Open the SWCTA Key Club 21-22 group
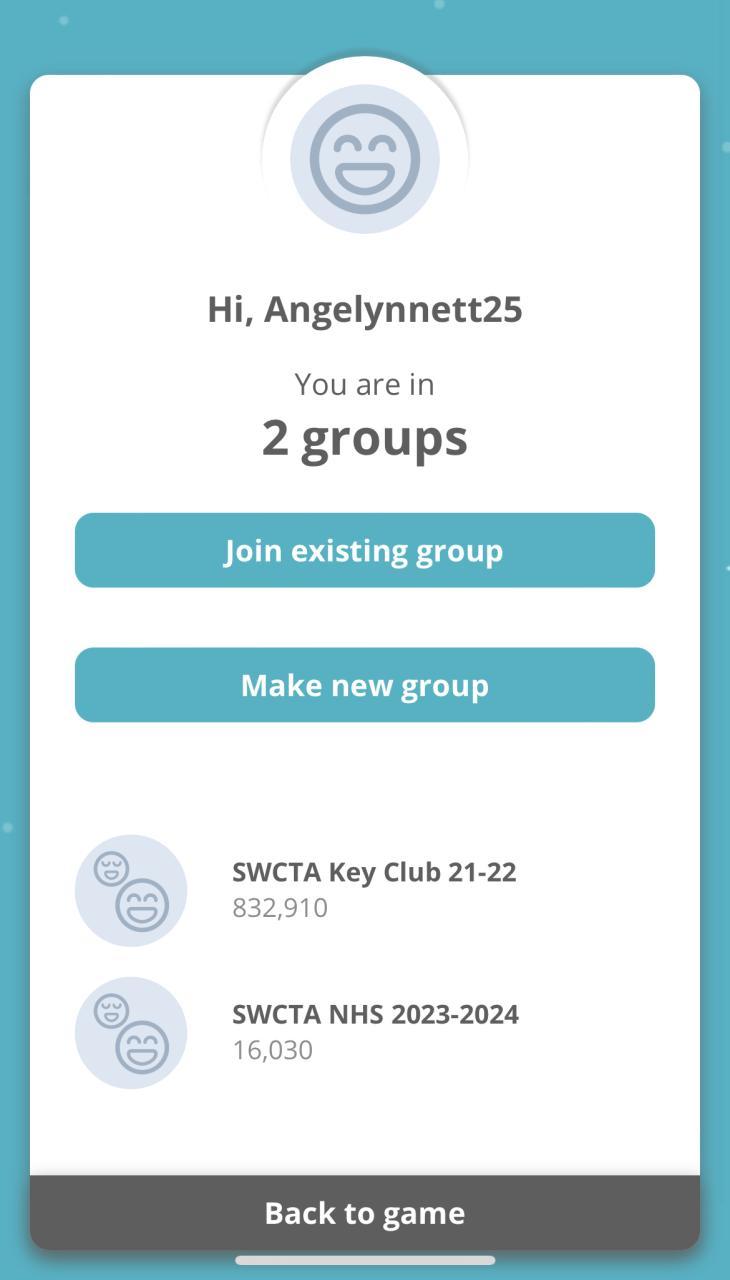 374,889
